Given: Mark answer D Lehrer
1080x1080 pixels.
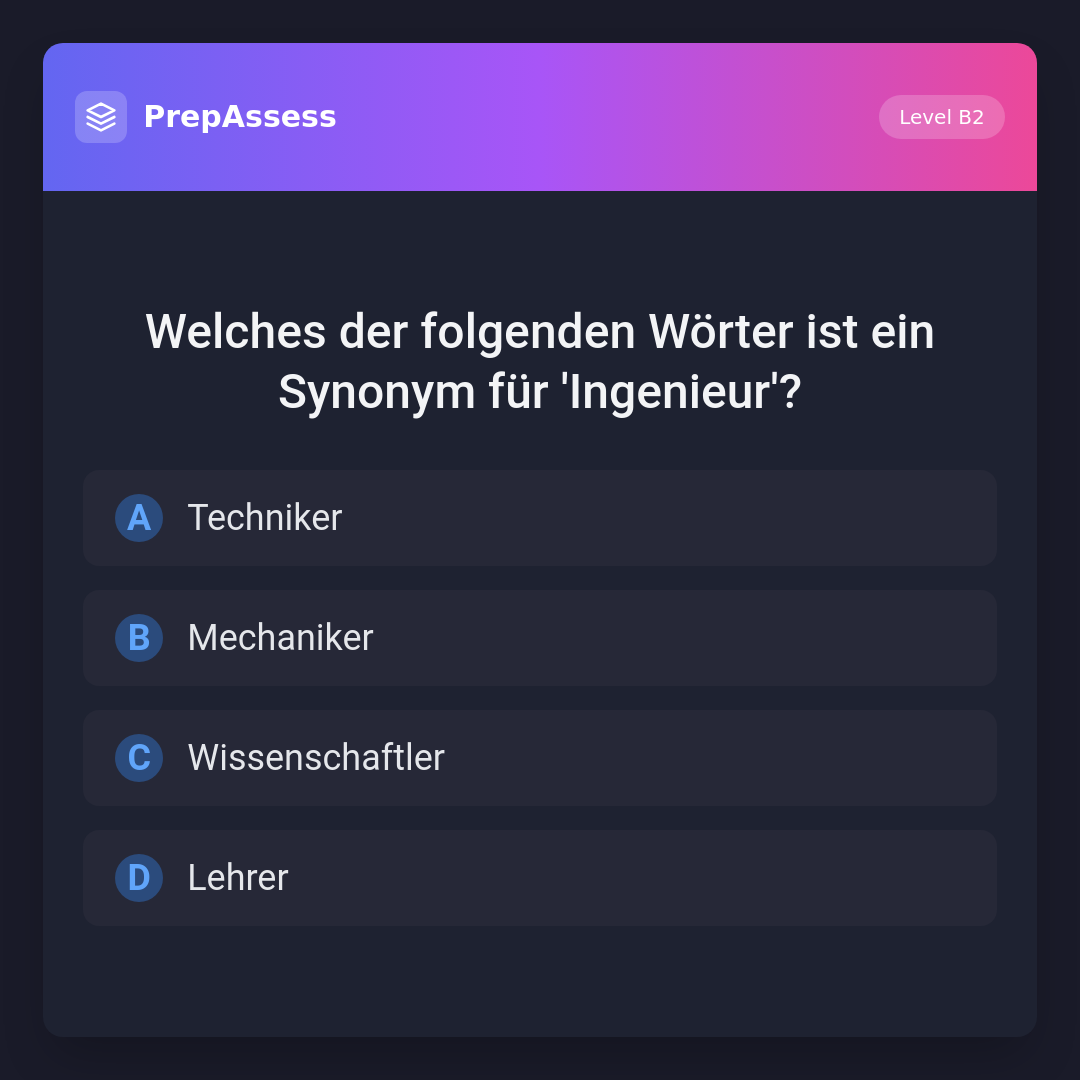Looking at the screenshot, I should 539,878.
